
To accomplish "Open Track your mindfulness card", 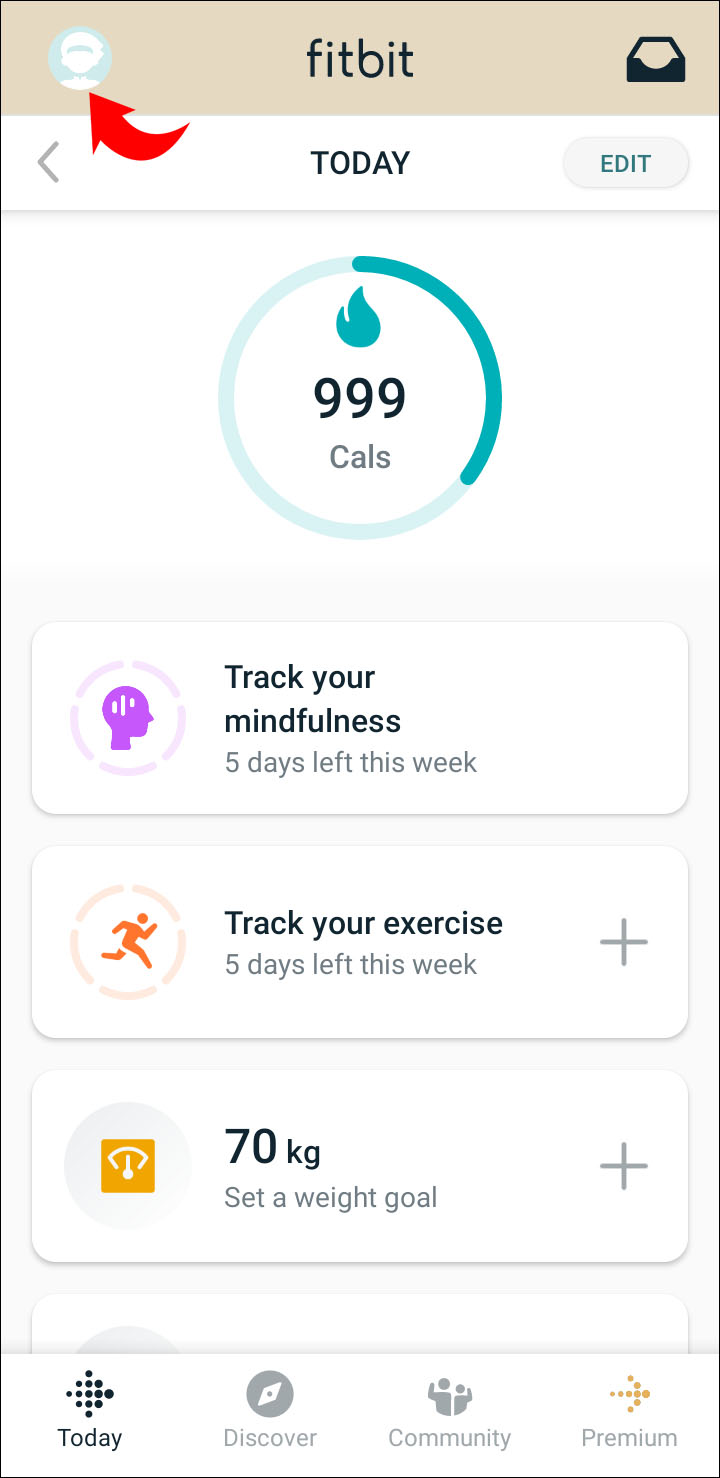I will (x=360, y=718).
